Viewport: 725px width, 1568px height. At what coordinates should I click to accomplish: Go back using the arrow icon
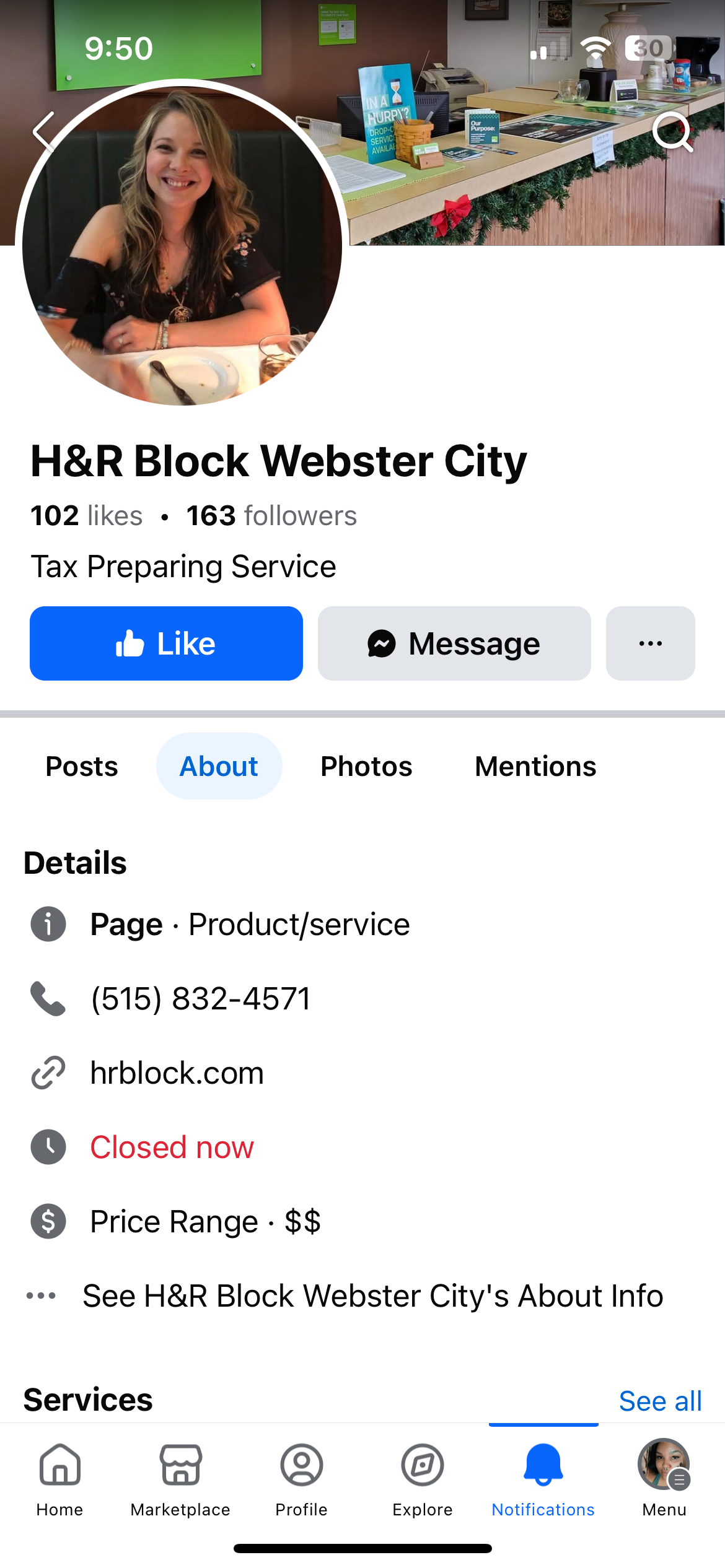click(x=45, y=132)
